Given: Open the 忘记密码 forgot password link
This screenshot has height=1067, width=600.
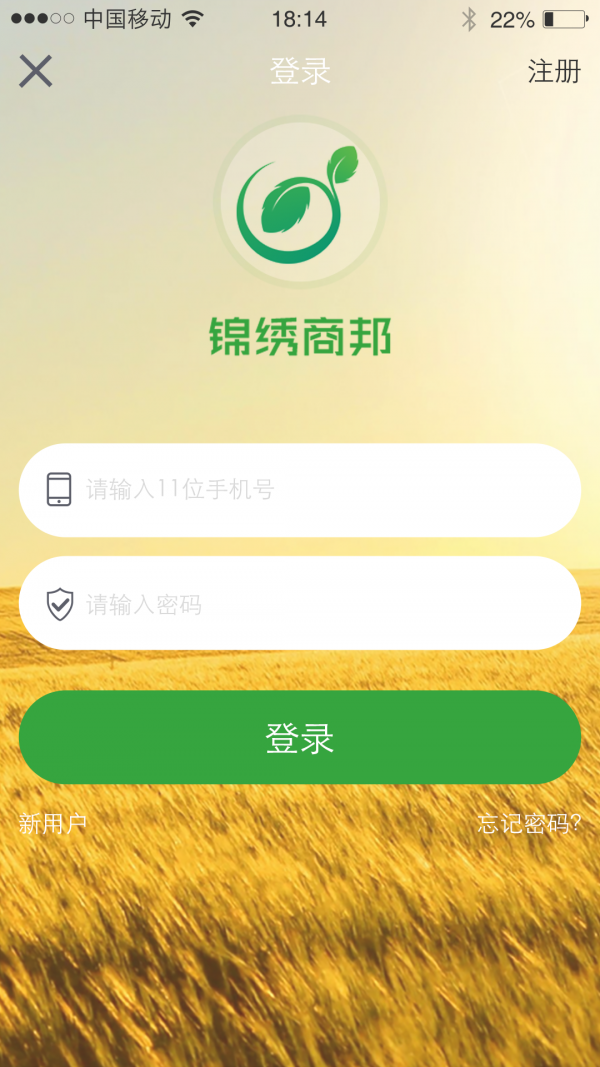Looking at the screenshot, I should pos(529,824).
